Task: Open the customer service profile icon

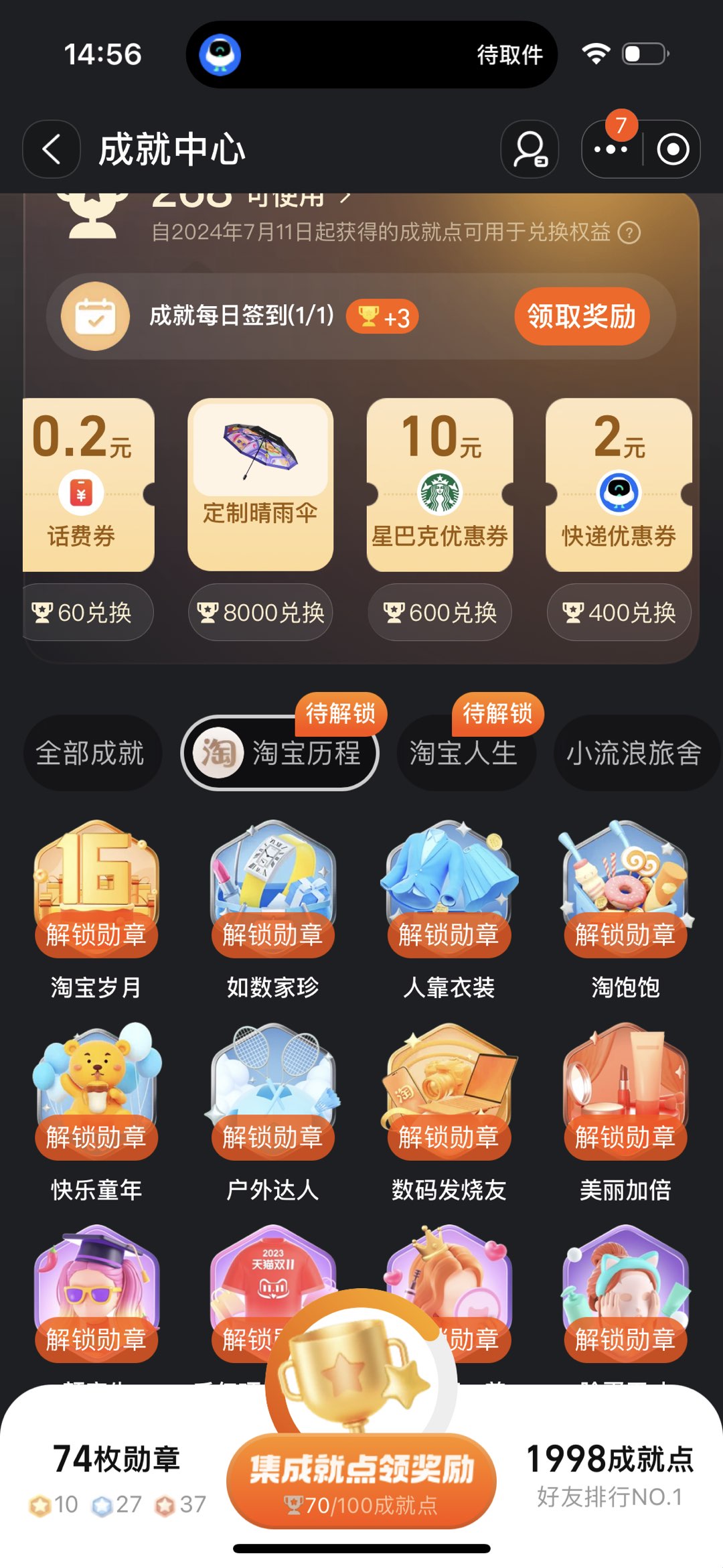Action: [x=530, y=149]
